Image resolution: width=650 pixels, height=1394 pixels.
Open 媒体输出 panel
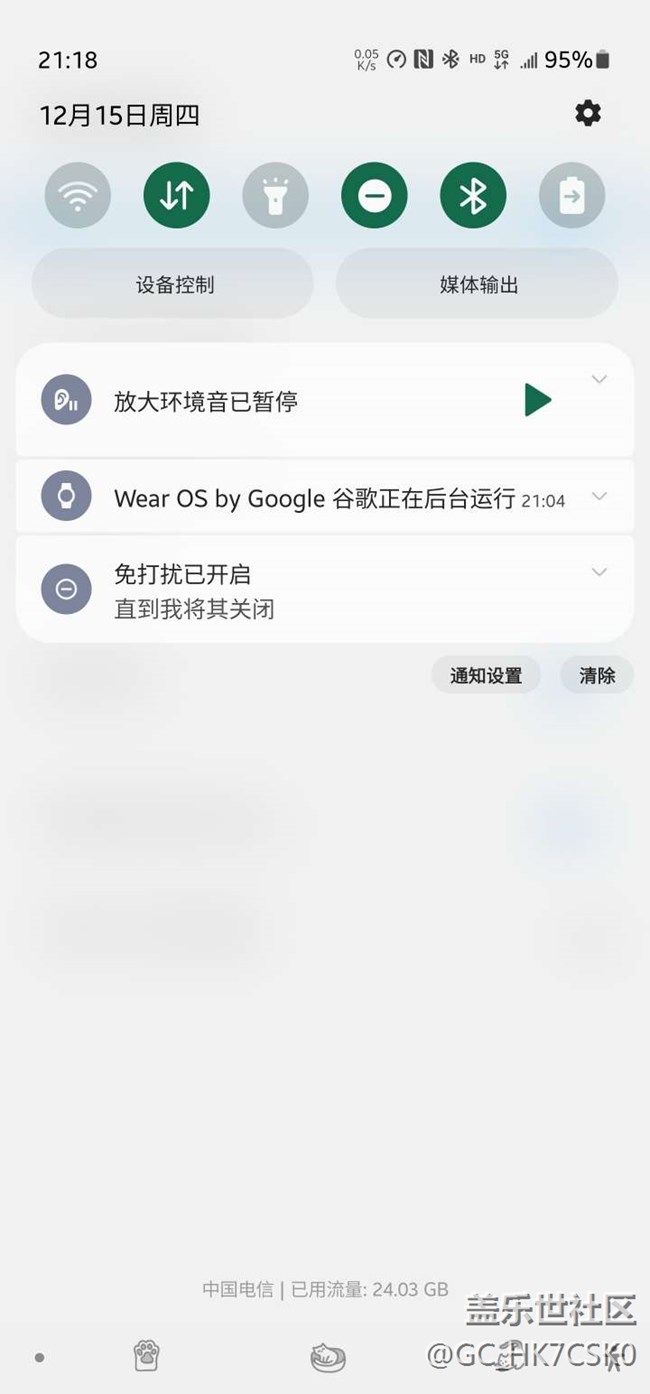[x=478, y=285]
